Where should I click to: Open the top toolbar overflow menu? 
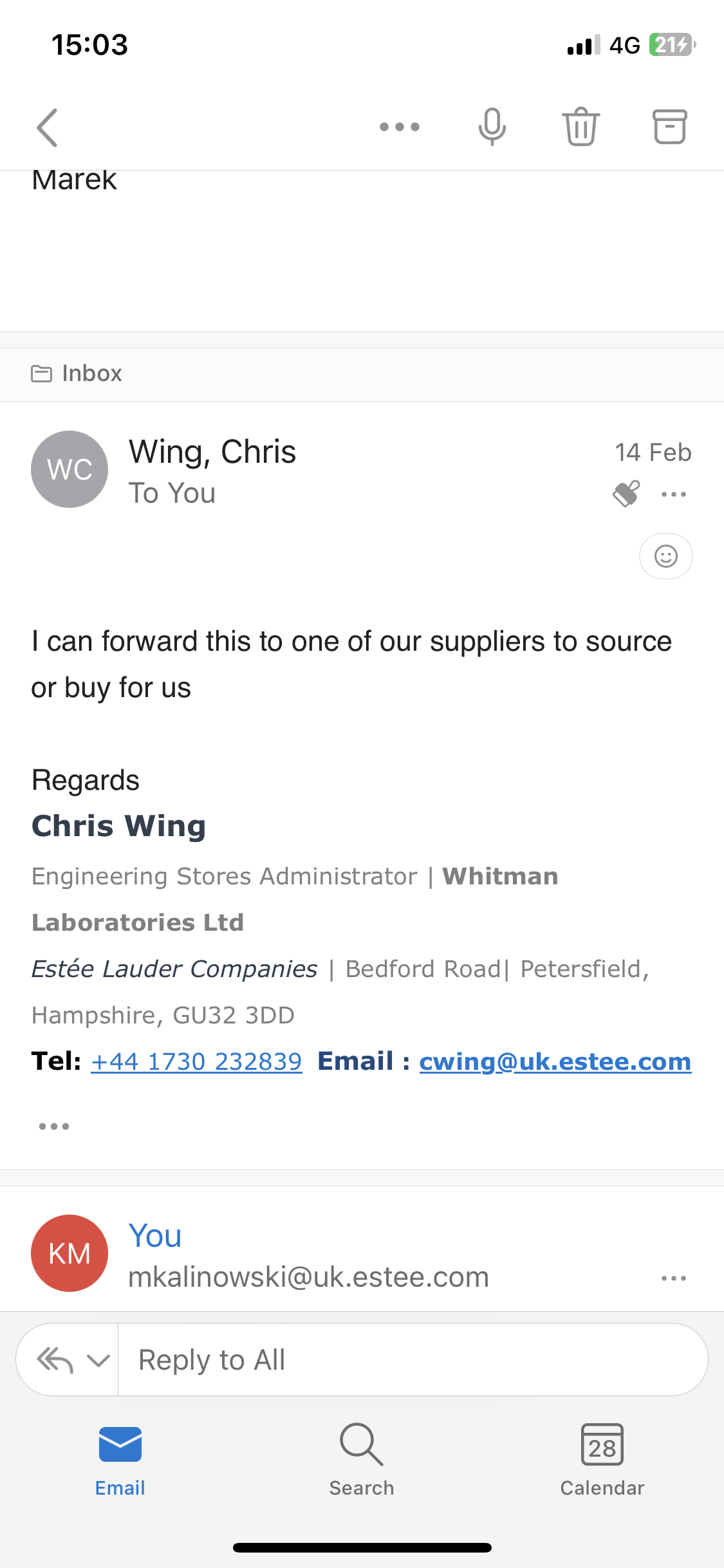tap(399, 127)
